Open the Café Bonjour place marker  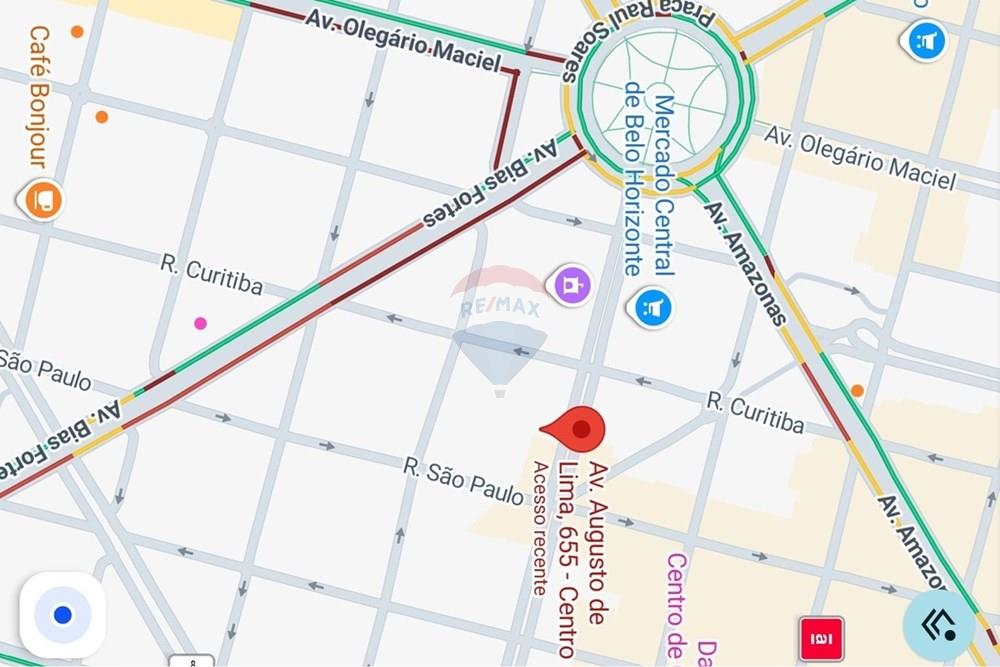43,200
